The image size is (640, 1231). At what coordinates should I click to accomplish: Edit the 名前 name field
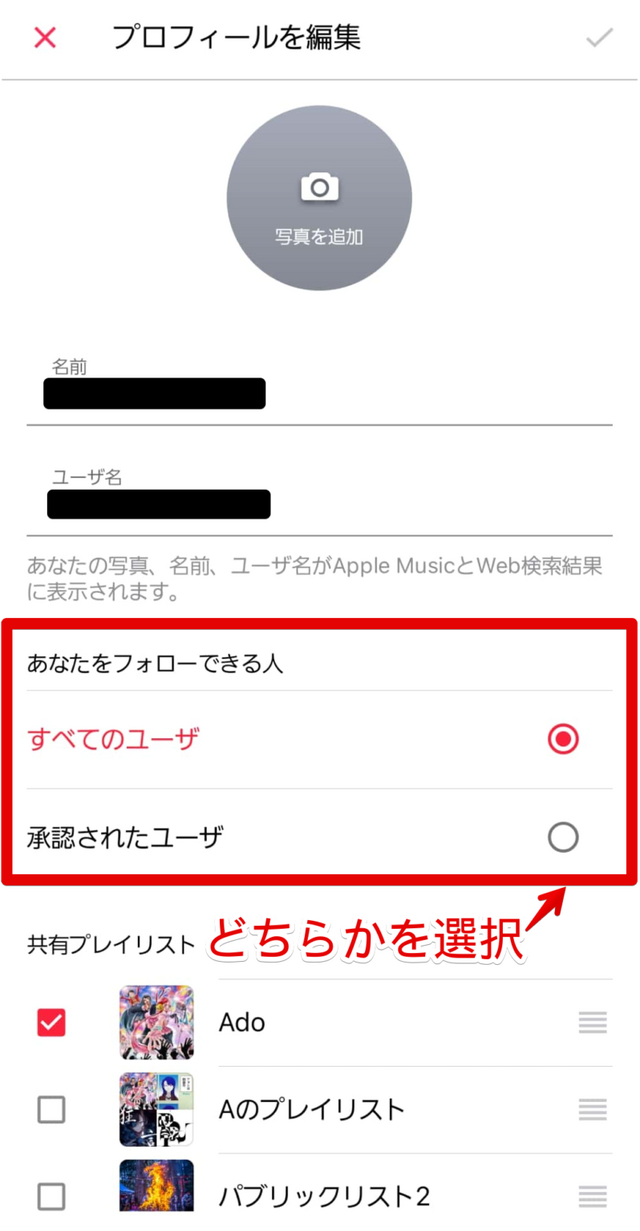[x=318, y=393]
